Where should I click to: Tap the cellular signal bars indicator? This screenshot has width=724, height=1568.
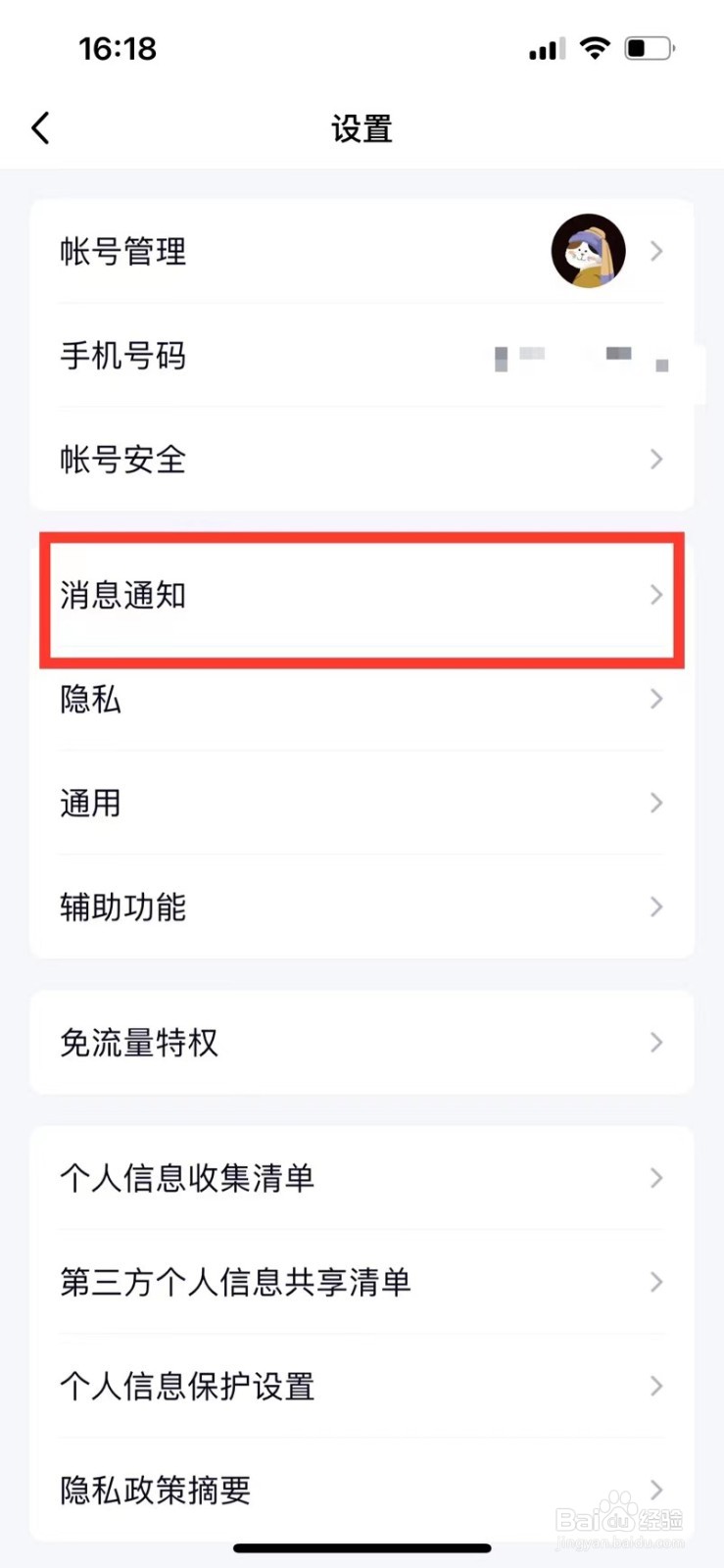(547, 47)
